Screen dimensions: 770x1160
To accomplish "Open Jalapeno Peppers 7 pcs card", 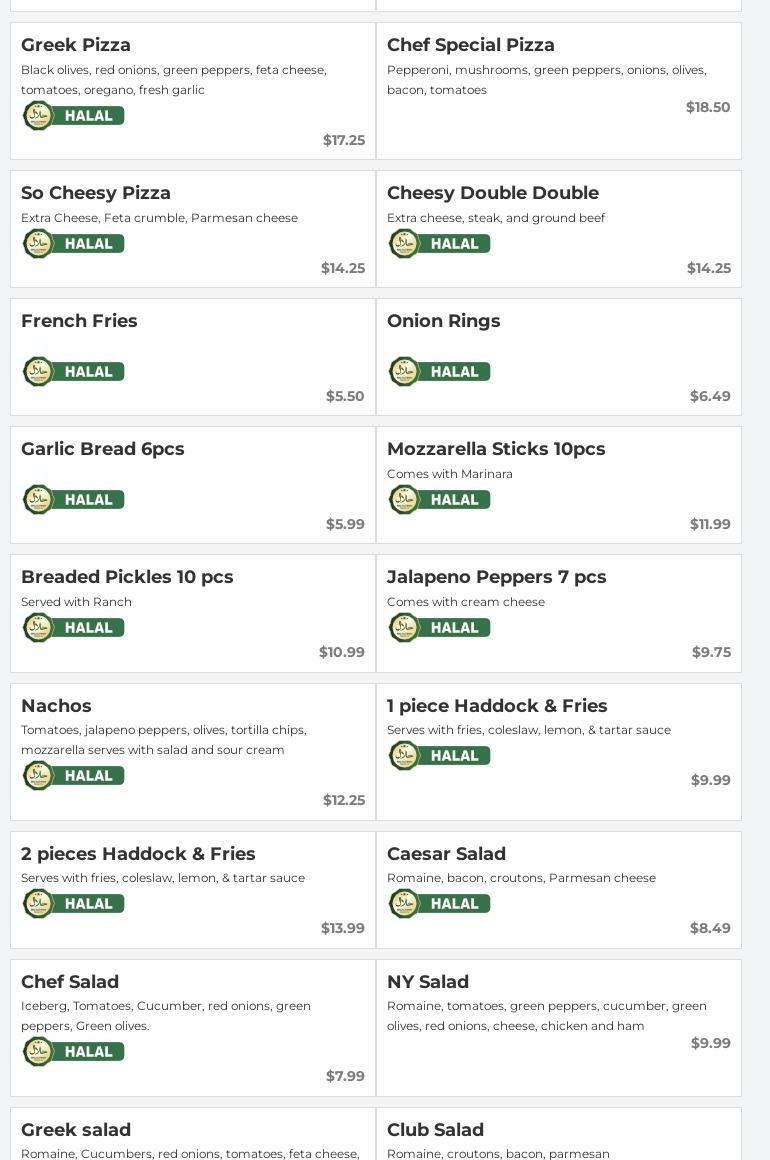I will point(559,613).
